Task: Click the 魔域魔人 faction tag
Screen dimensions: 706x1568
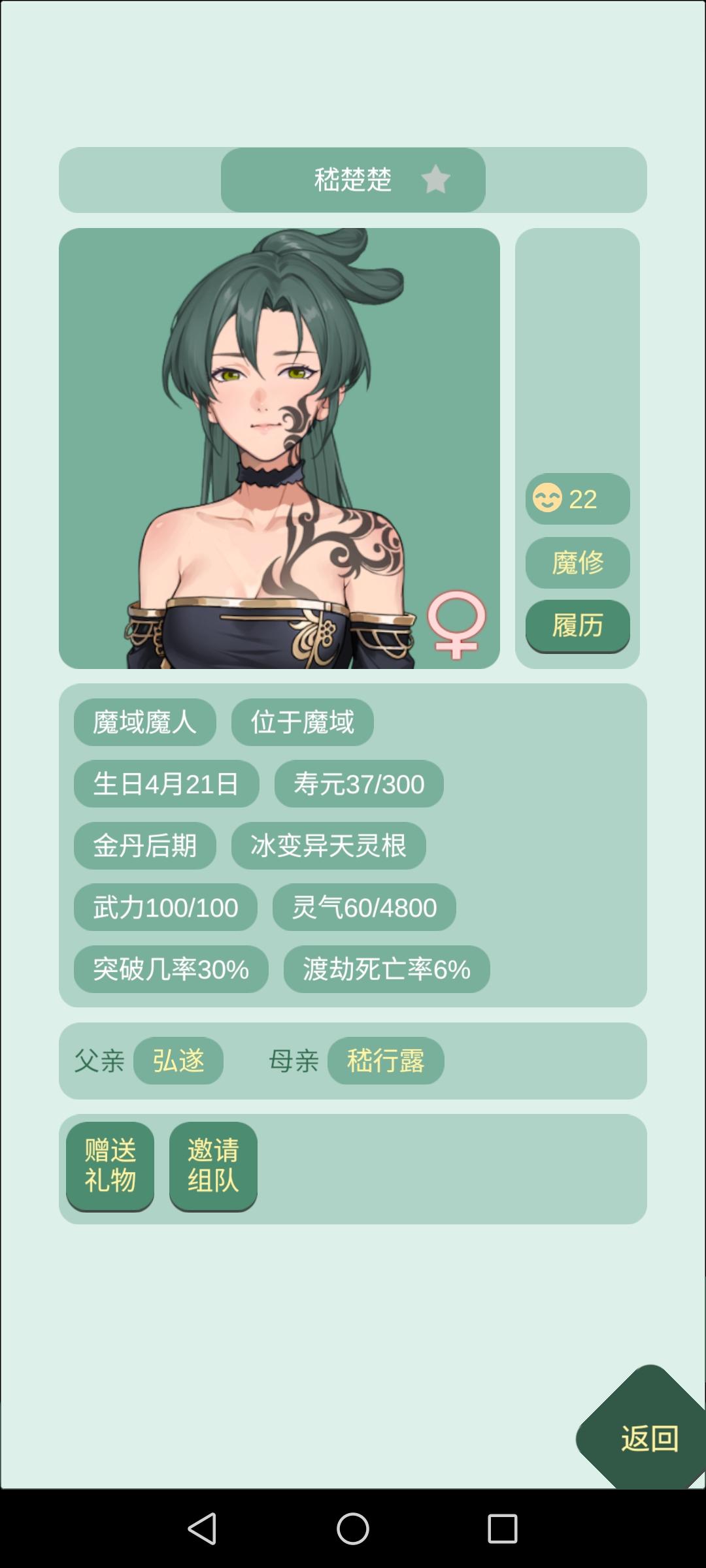Action: pos(144,722)
